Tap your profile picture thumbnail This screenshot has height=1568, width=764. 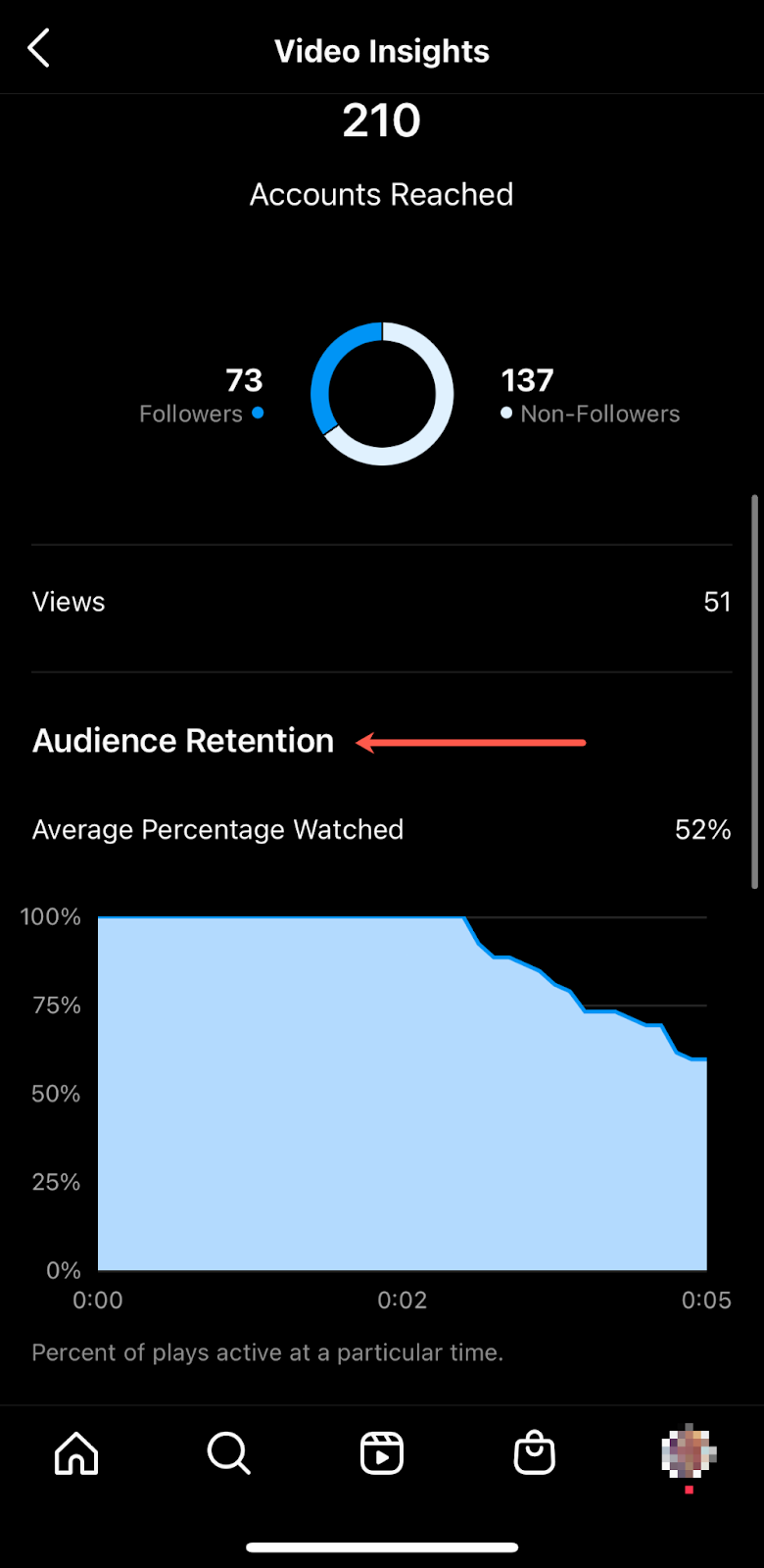point(687,1454)
